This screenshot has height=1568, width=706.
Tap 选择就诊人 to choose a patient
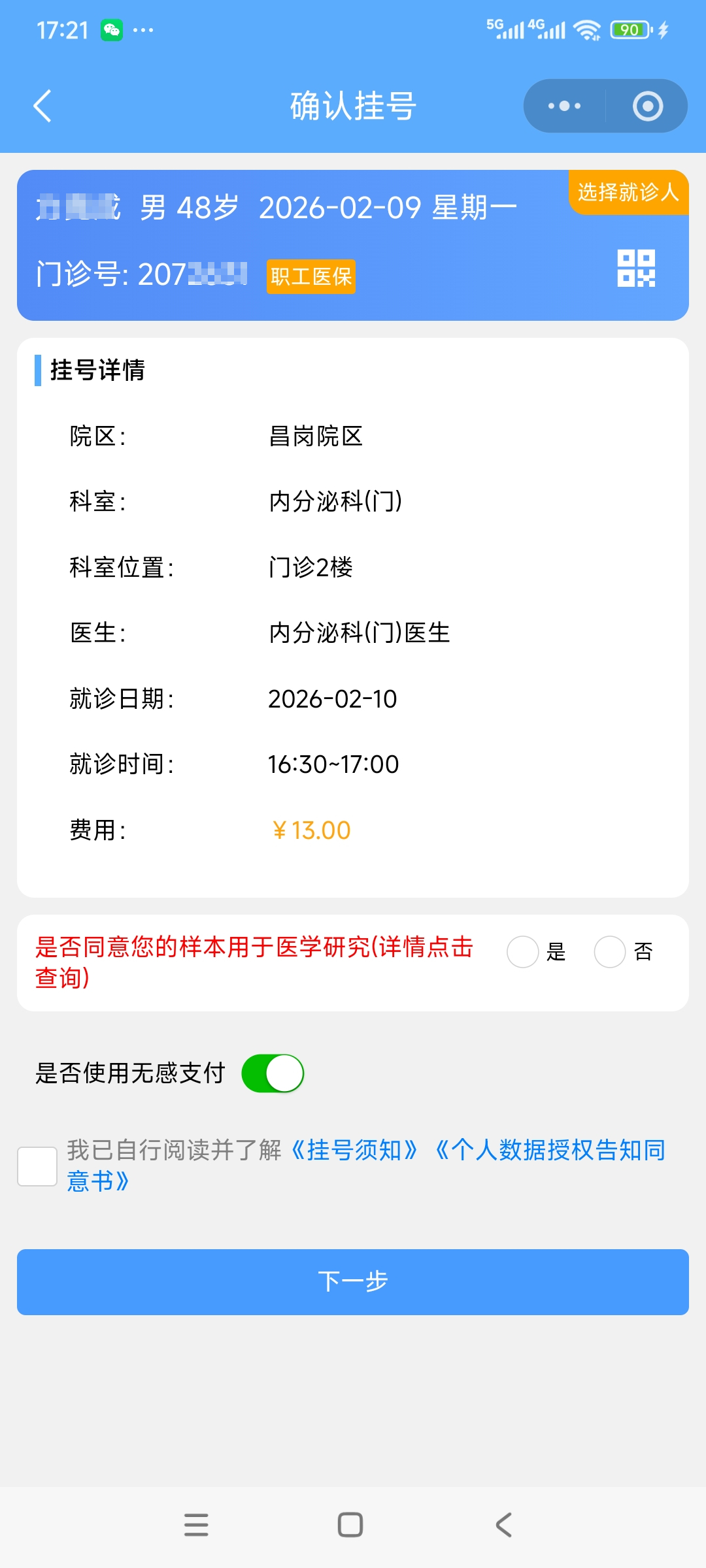coord(628,192)
